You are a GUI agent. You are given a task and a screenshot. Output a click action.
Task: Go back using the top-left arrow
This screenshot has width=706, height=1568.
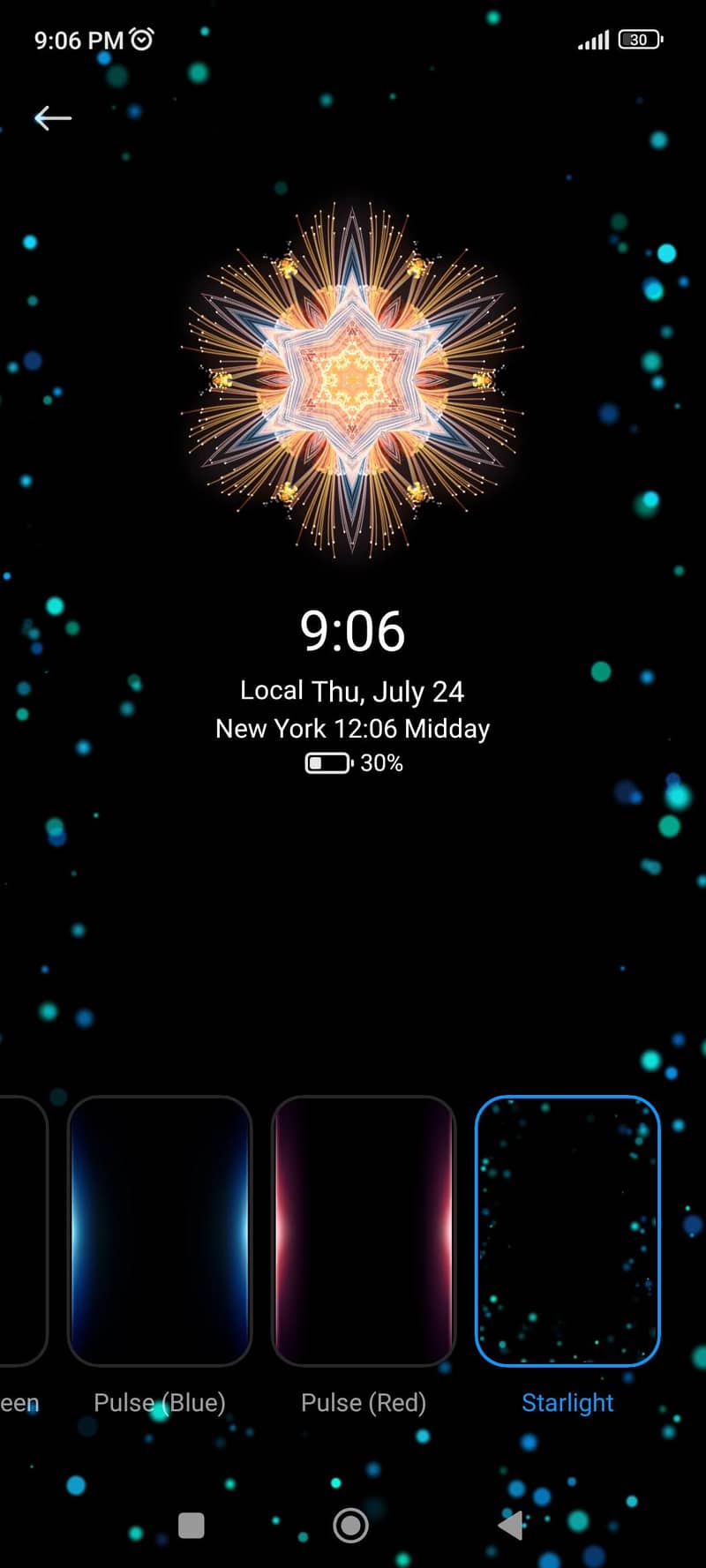pos(52,117)
